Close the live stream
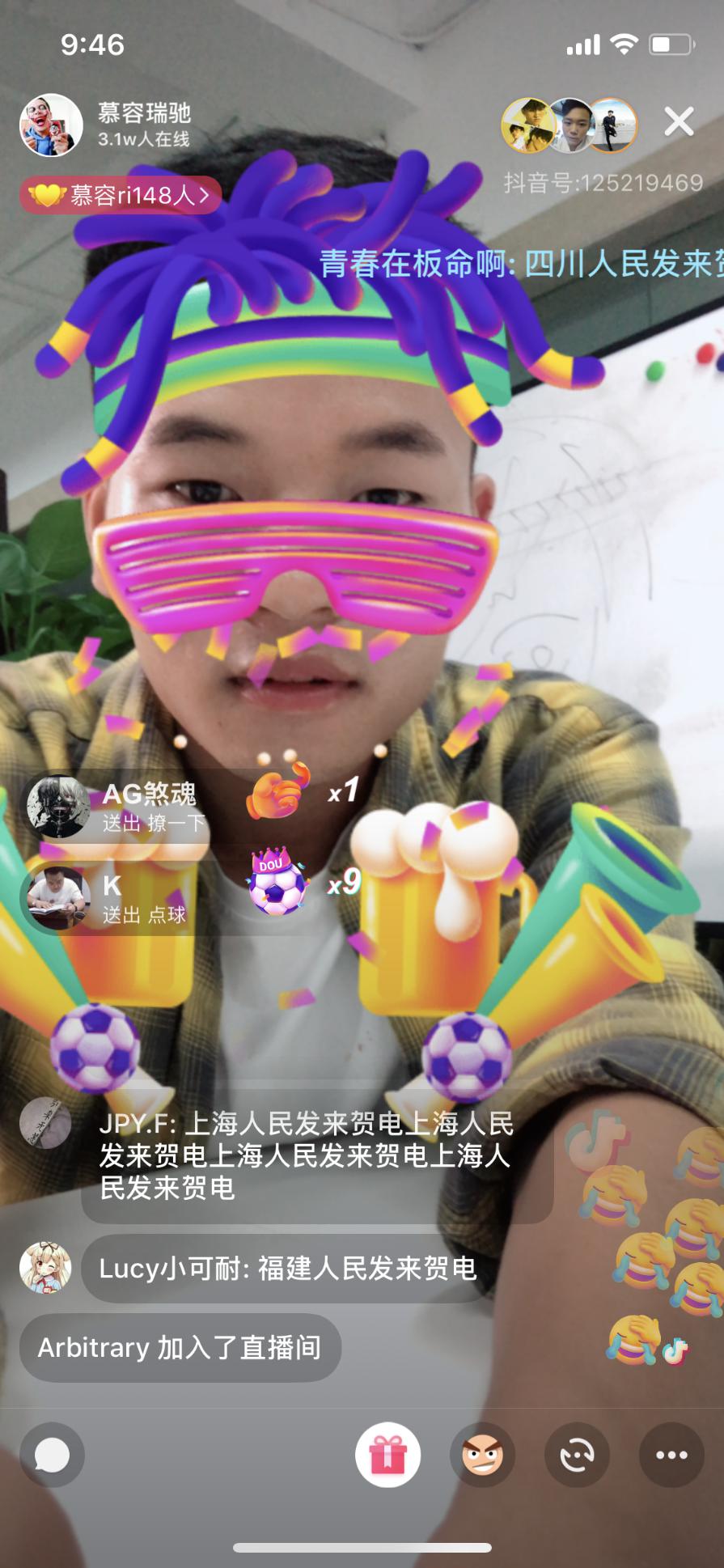The width and height of the screenshot is (724, 1568). point(679,122)
